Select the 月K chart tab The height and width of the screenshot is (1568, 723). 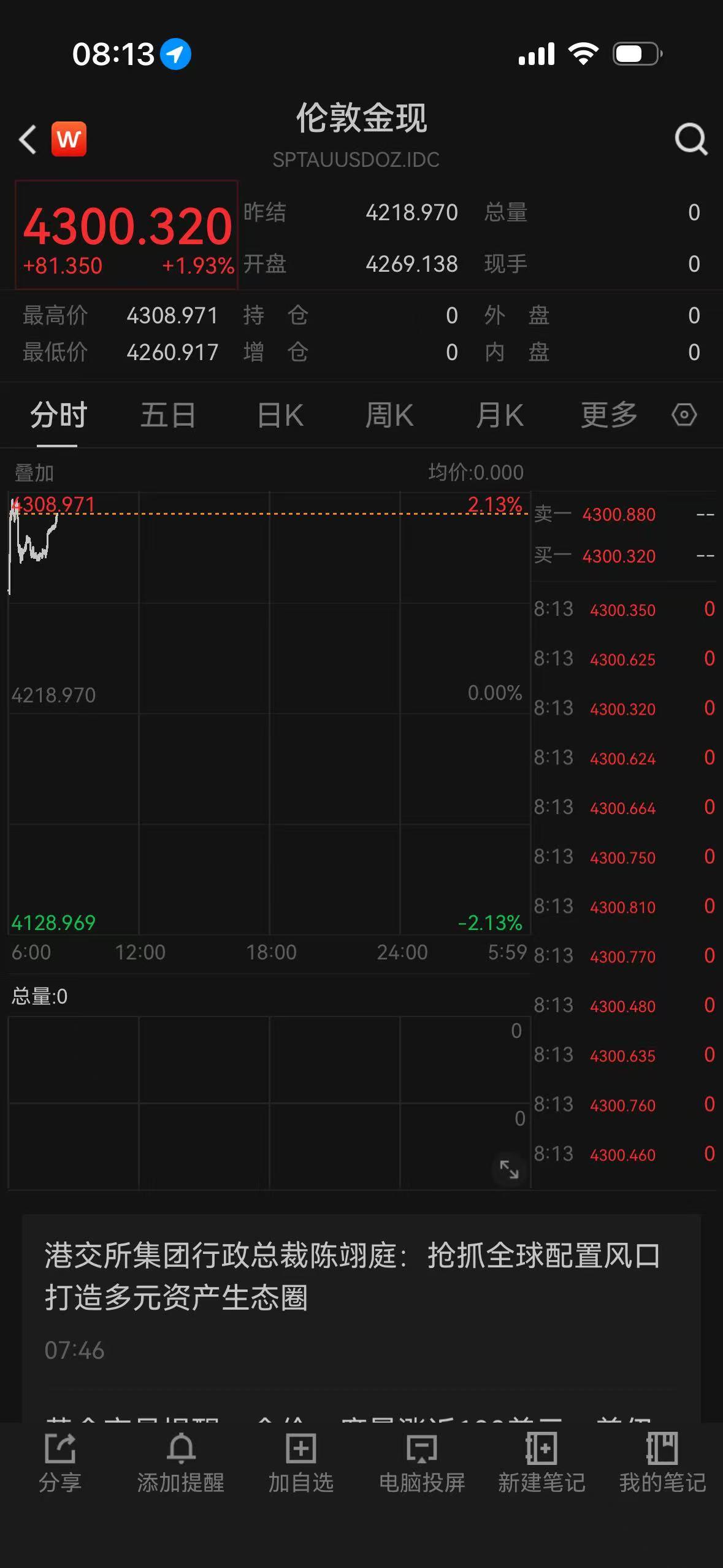(500, 415)
